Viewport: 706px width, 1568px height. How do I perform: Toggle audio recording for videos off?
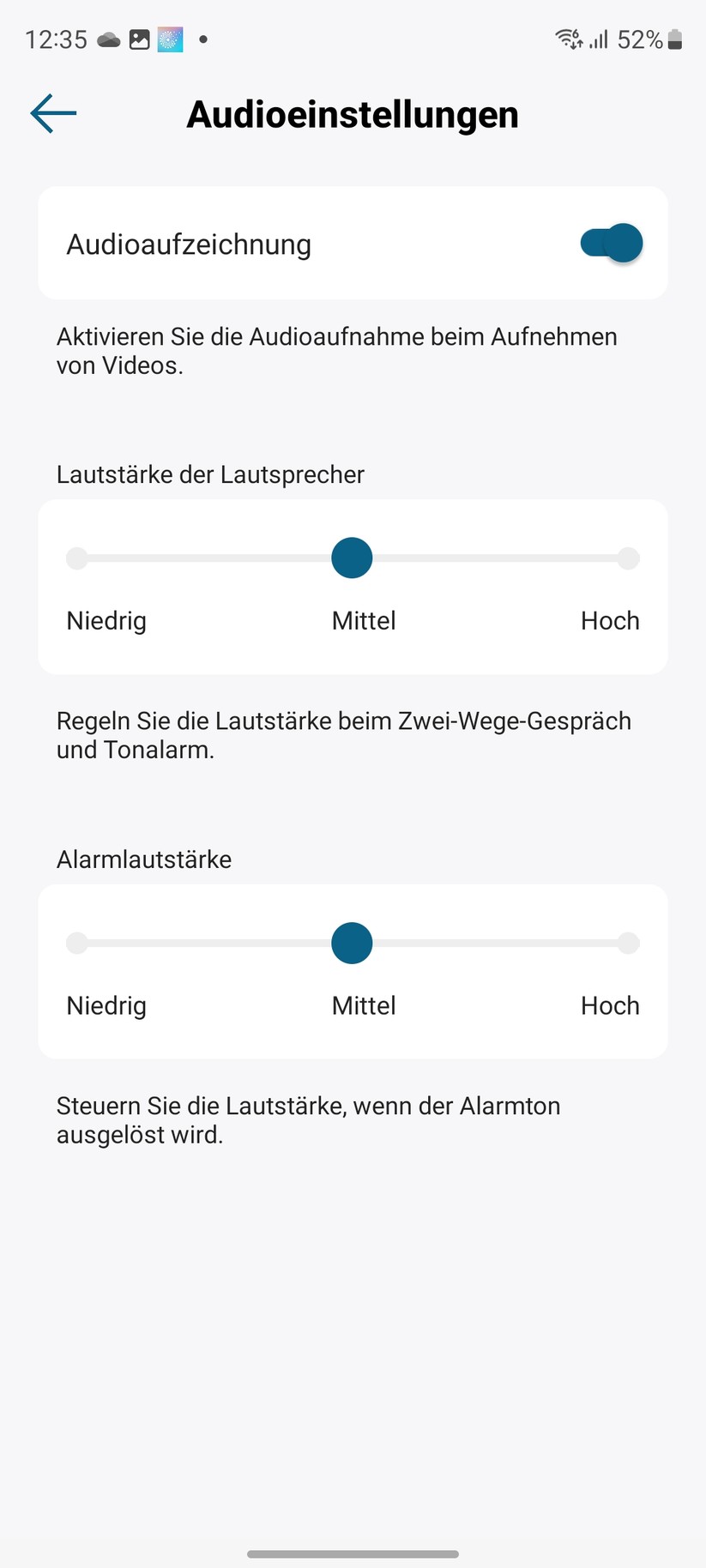click(x=611, y=244)
